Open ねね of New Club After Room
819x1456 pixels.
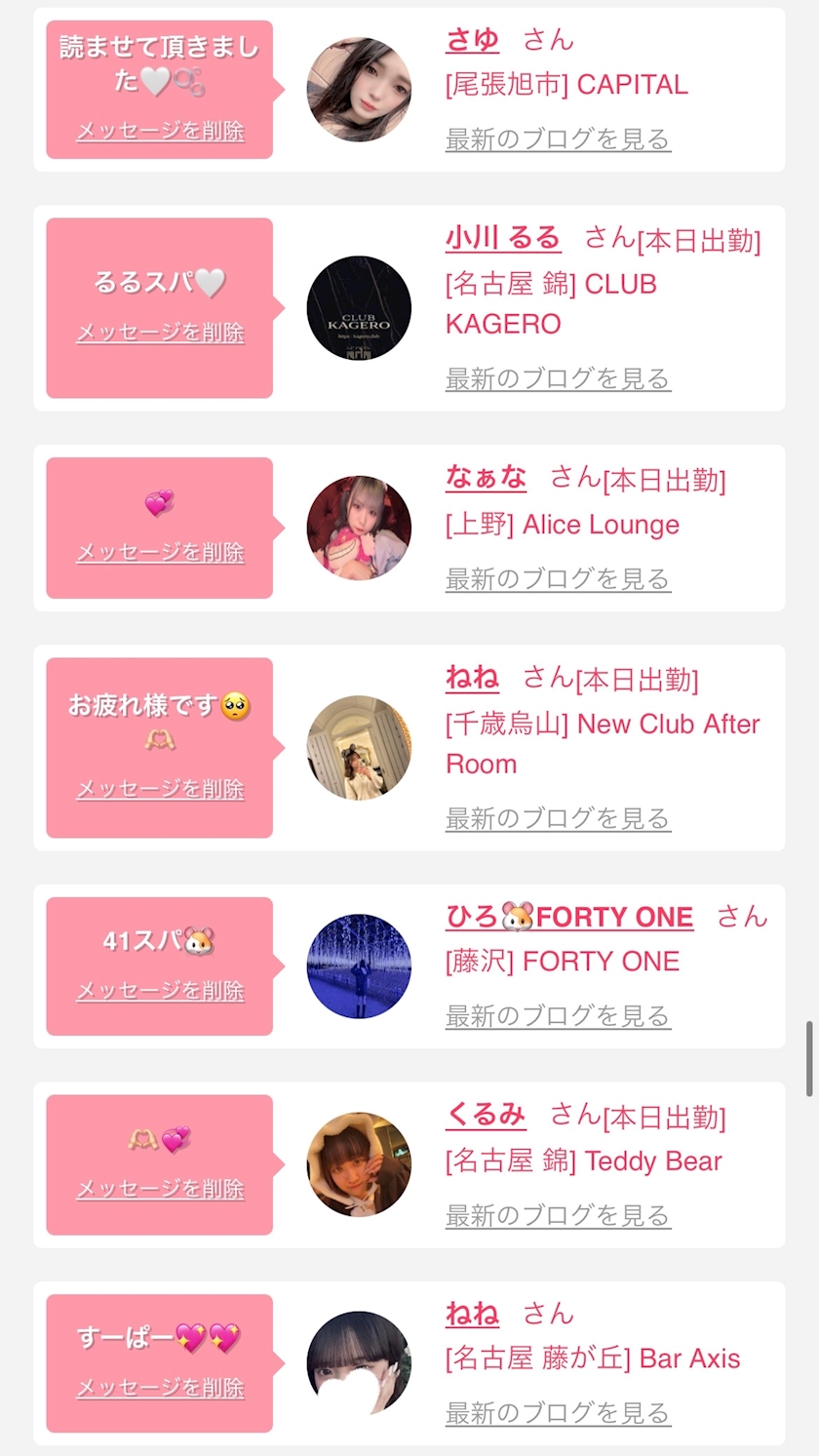coord(472,677)
